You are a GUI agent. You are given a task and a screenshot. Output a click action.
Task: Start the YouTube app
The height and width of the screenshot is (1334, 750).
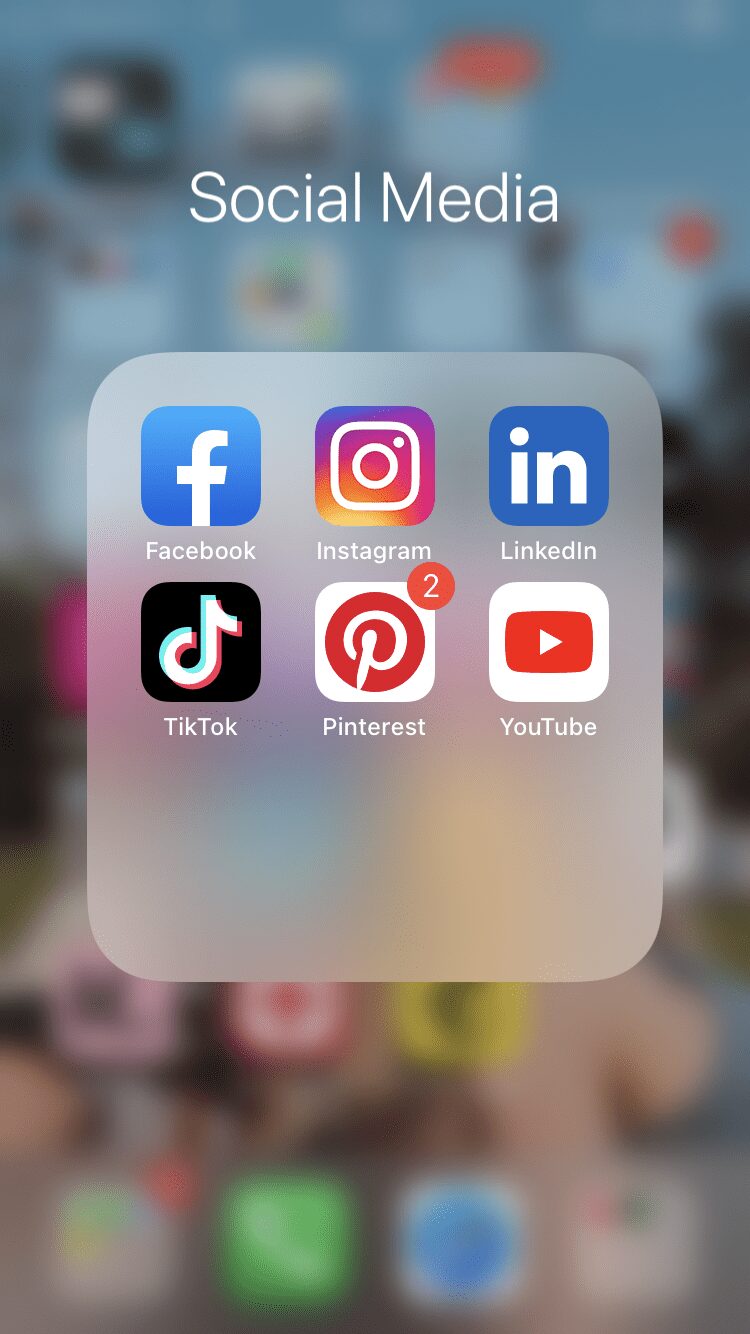(x=549, y=642)
